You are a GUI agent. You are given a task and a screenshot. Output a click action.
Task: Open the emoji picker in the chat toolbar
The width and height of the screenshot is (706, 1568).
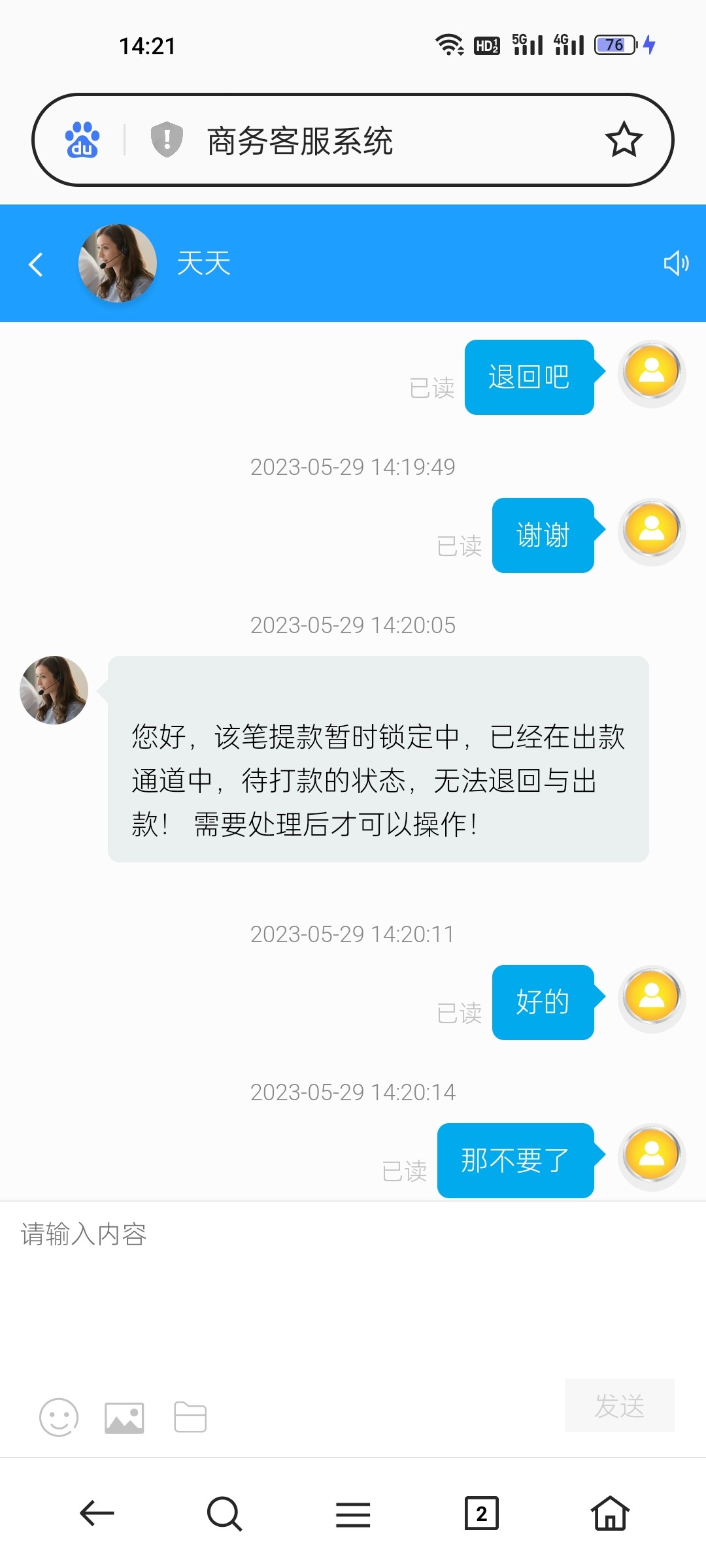[x=59, y=1416]
